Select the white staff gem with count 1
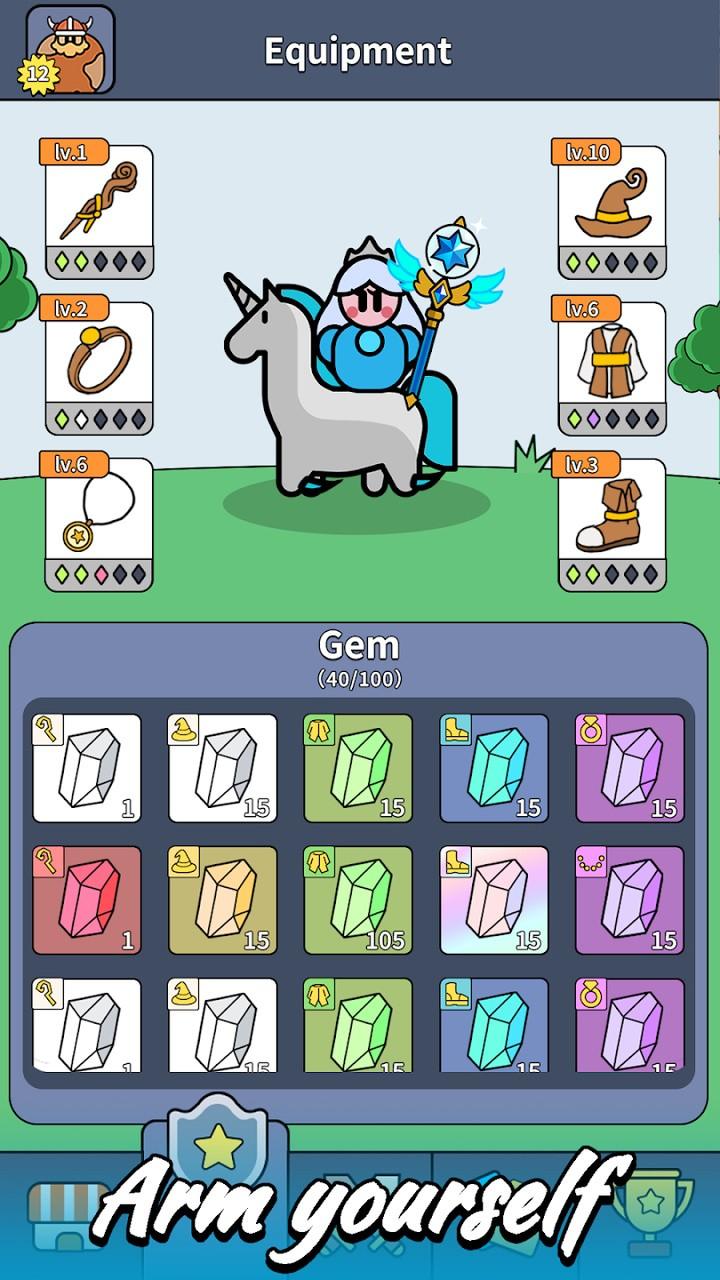 coord(86,767)
